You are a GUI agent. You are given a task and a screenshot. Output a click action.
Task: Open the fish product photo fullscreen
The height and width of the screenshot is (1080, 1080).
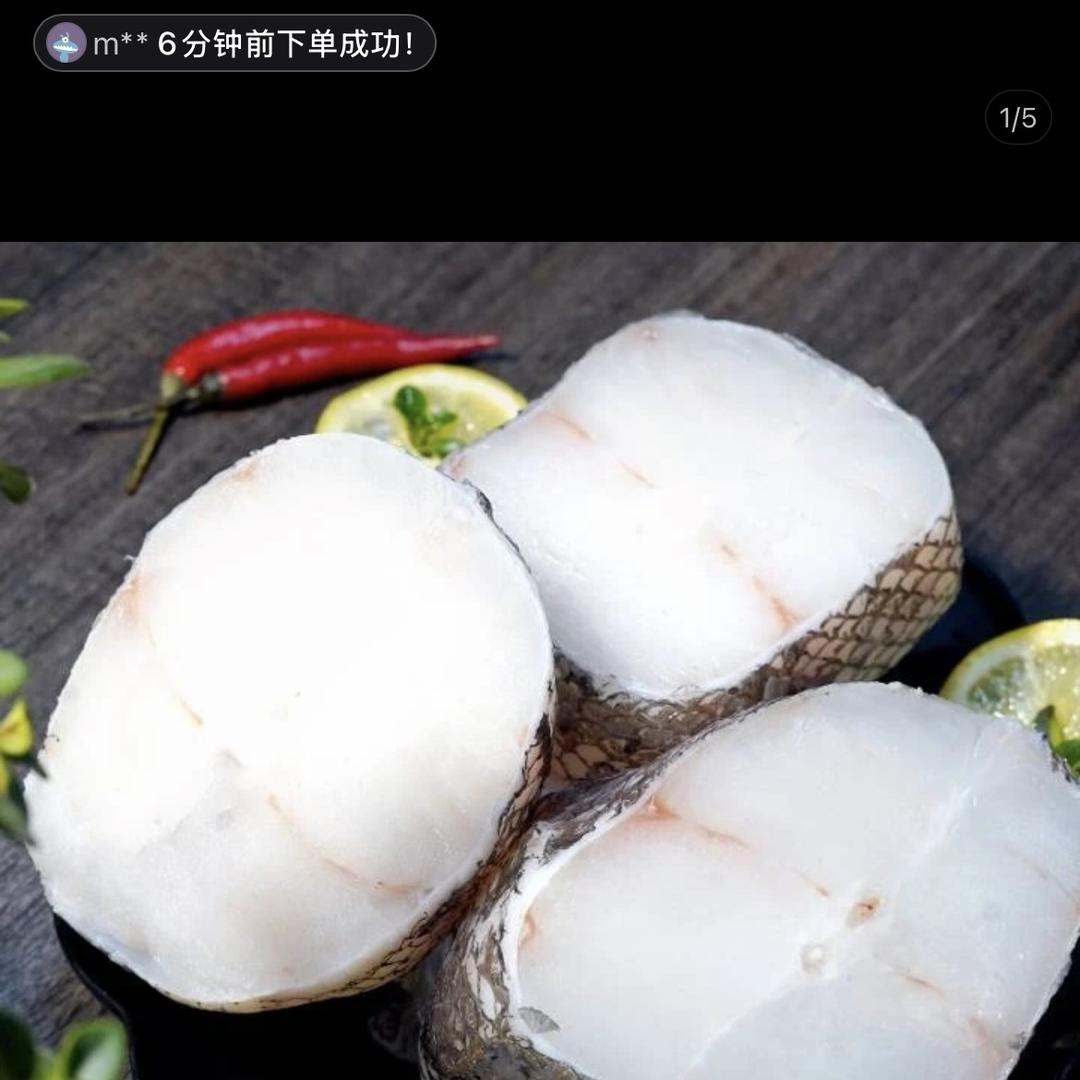(540, 660)
